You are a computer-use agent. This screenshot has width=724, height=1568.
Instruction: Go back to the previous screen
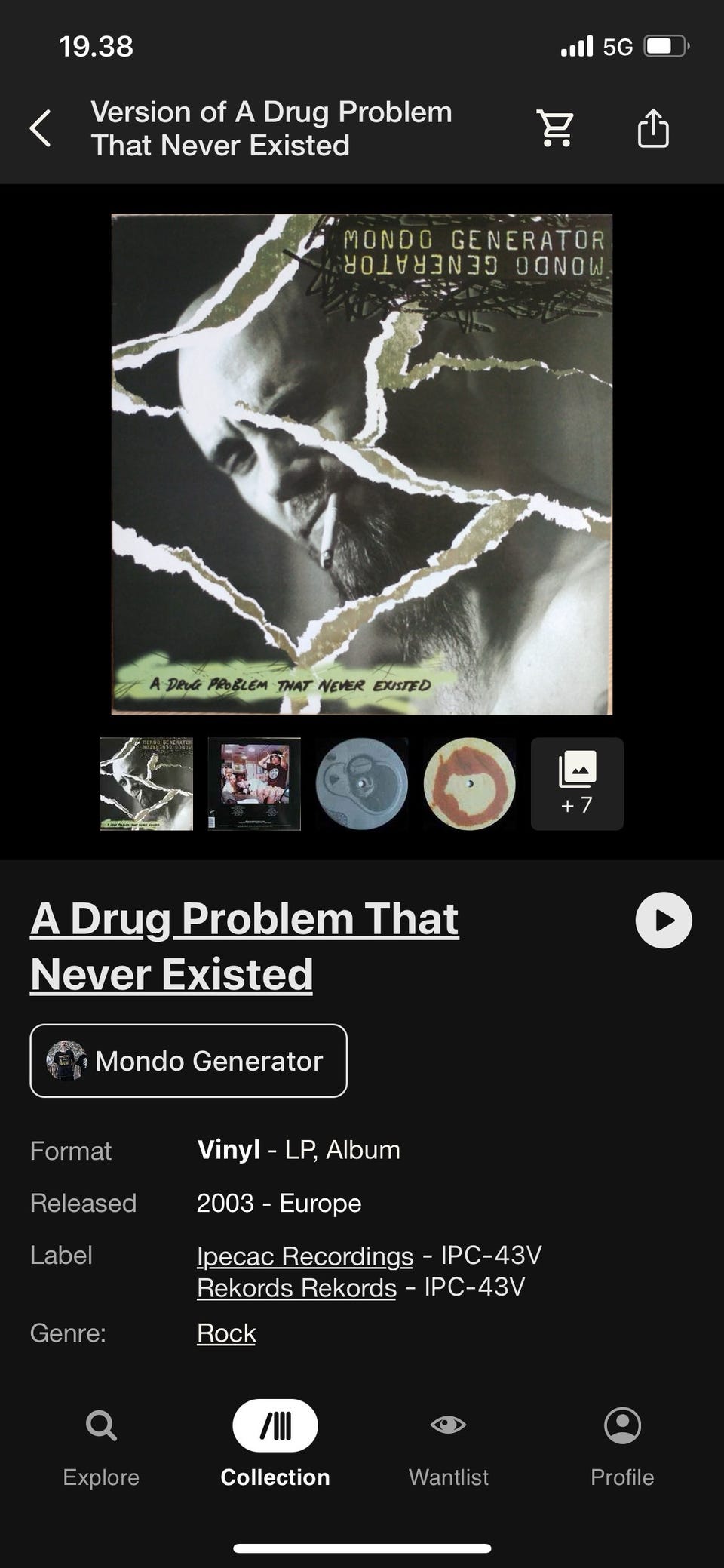tap(41, 128)
